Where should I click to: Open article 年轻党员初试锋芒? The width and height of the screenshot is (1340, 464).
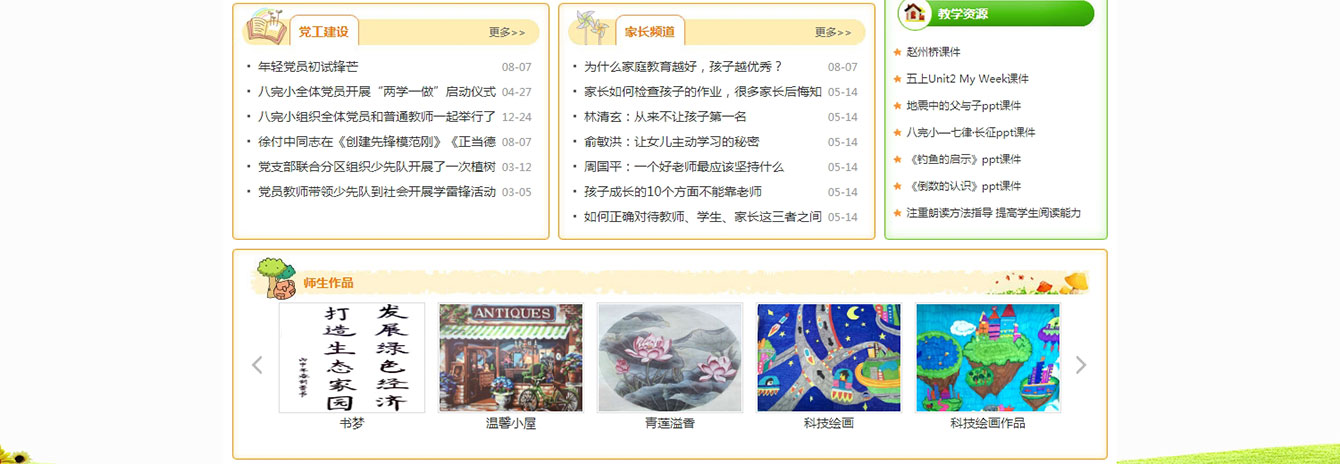pyautogui.click(x=307, y=67)
